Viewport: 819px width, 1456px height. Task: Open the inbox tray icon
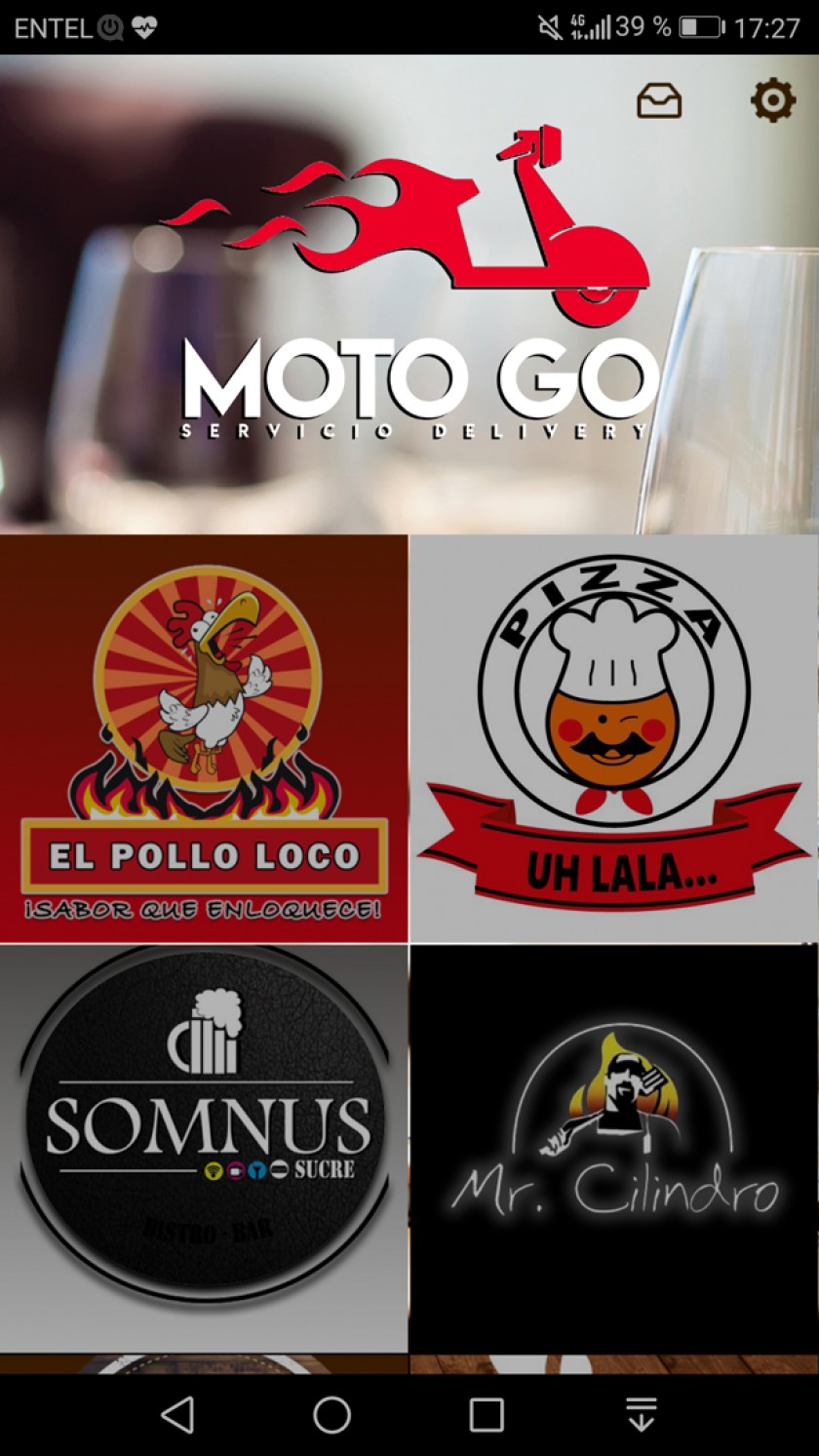(x=659, y=100)
